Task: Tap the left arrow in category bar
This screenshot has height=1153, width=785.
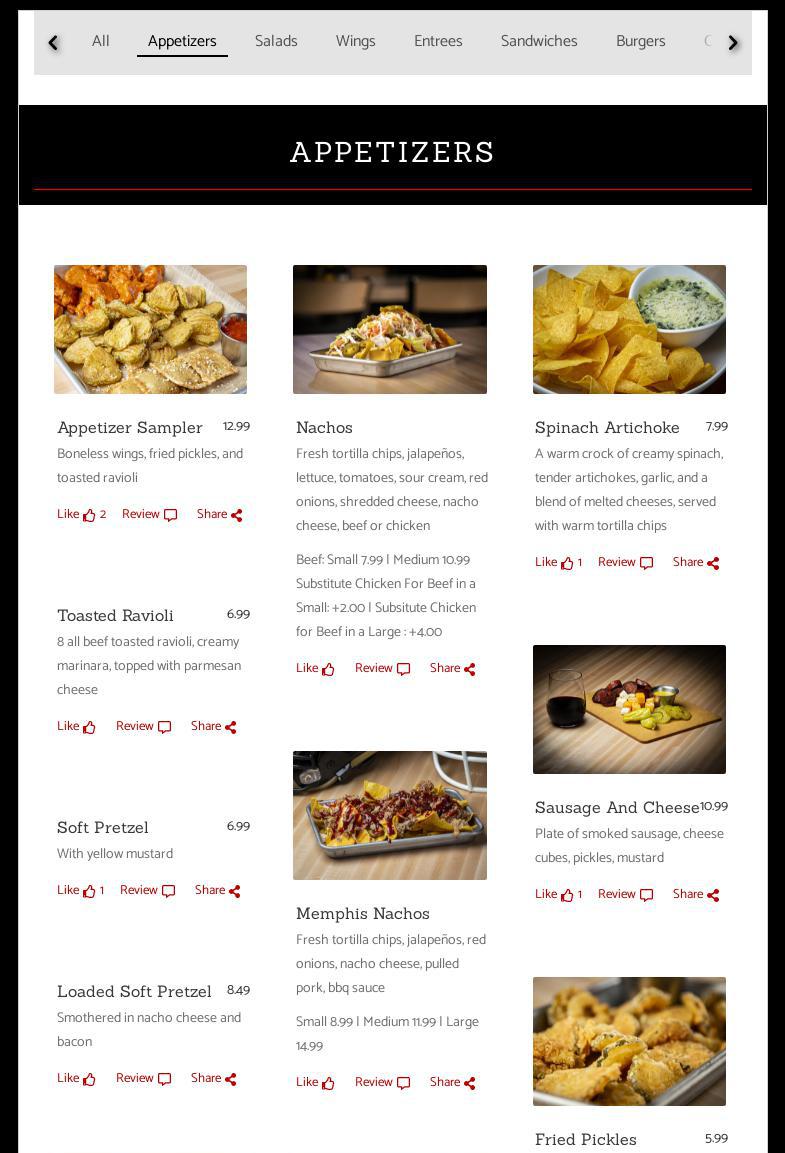Action: click(53, 43)
